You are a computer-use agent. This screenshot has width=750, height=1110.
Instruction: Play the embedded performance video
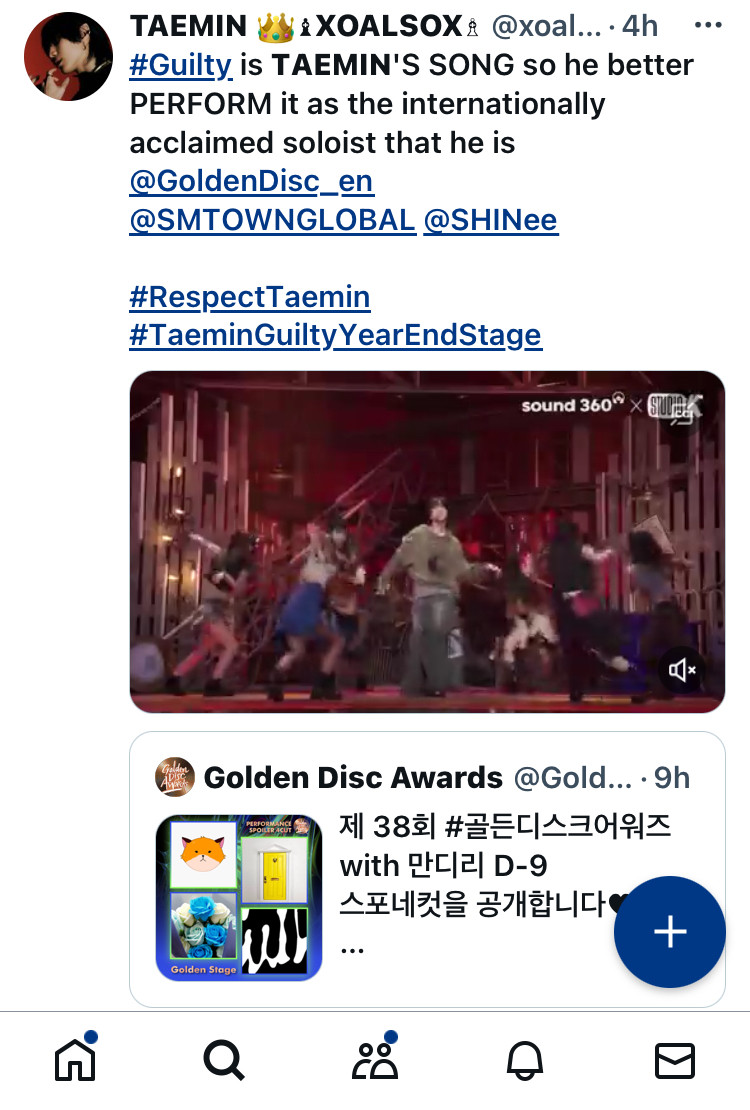click(427, 541)
